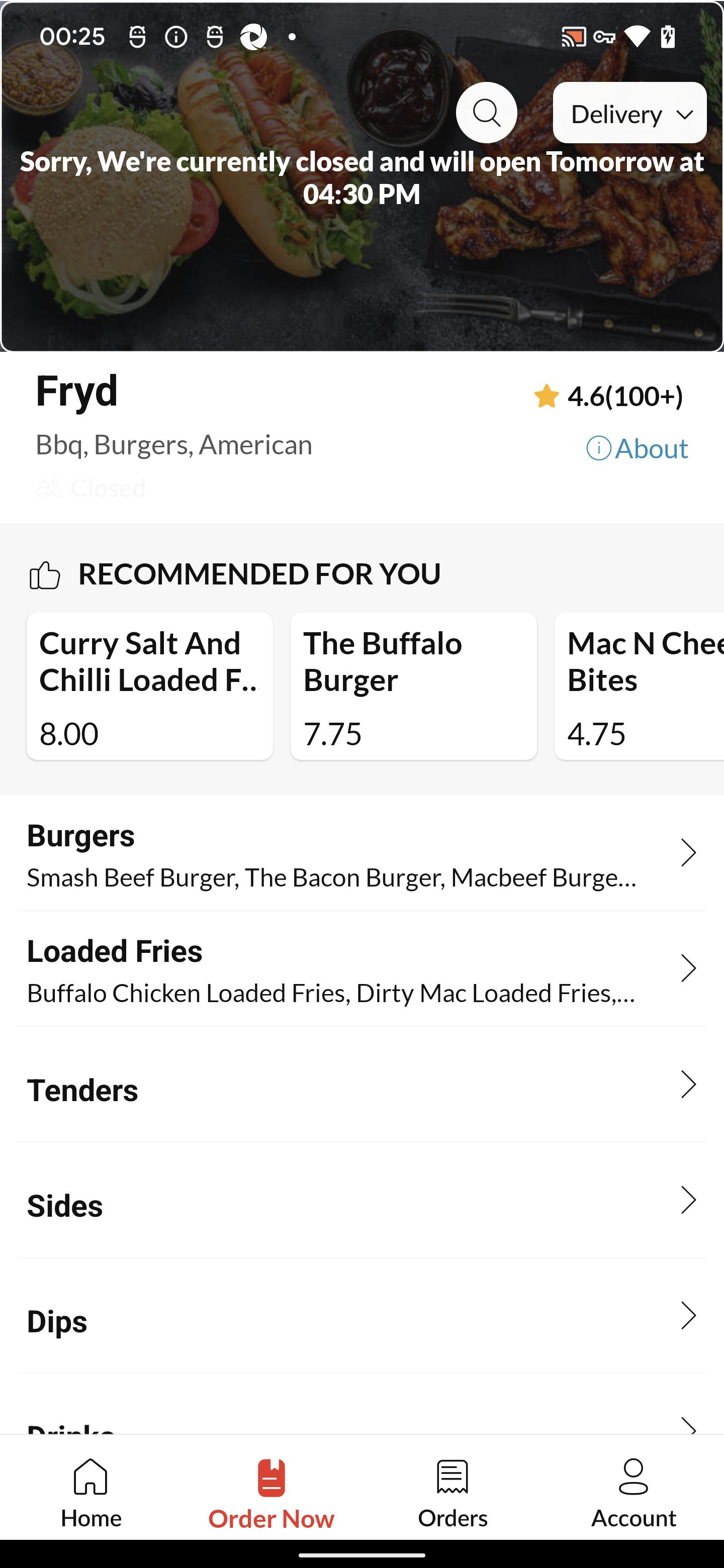The width and height of the screenshot is (724, 1568).
Task: Open Curry Salt And Chilli Loaded Fries card
Action: tap(150, 686)
